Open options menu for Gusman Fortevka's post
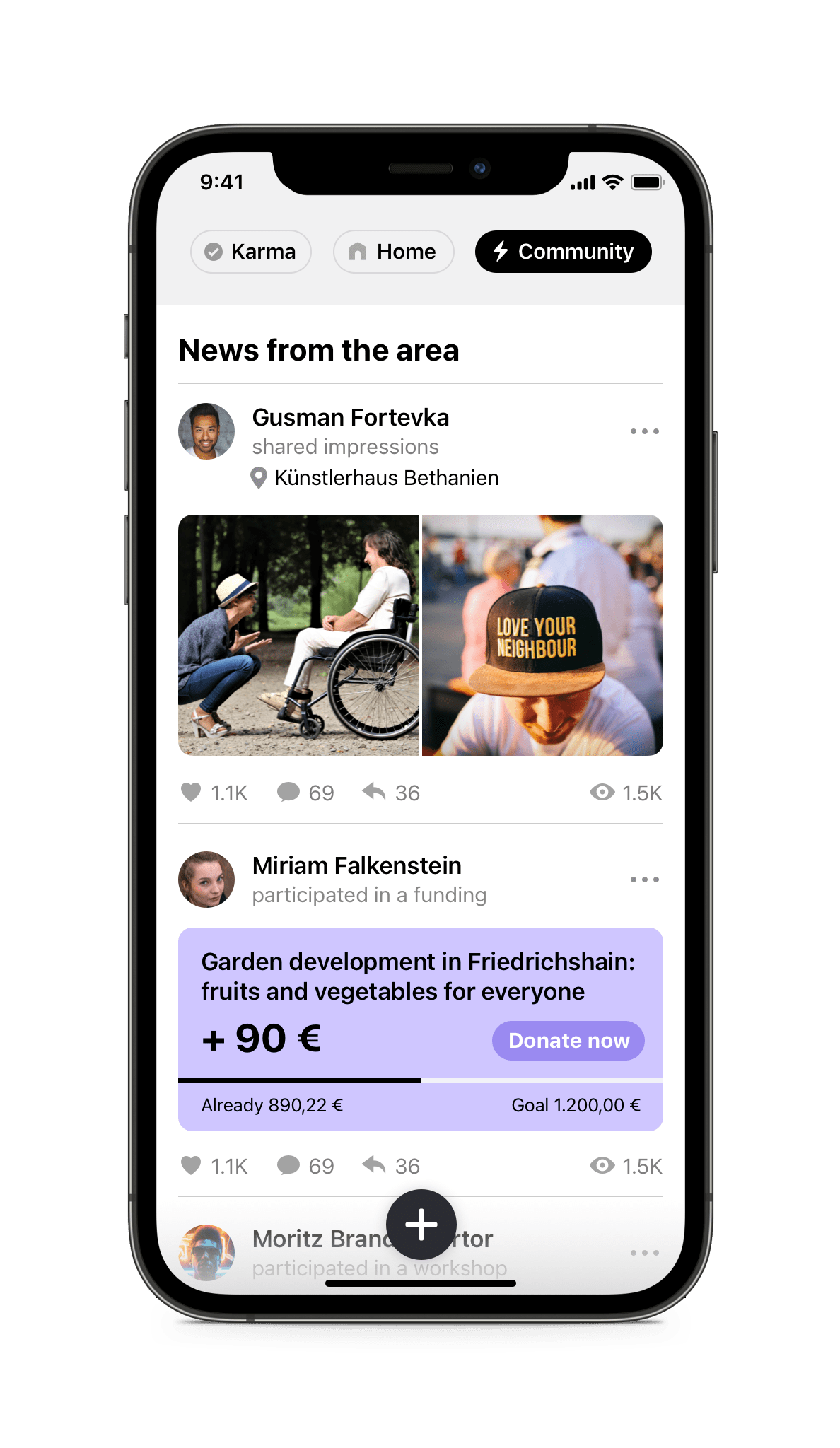Image resolution: width=840 pixels, height=1448 pixels. [x=644, y=431]
